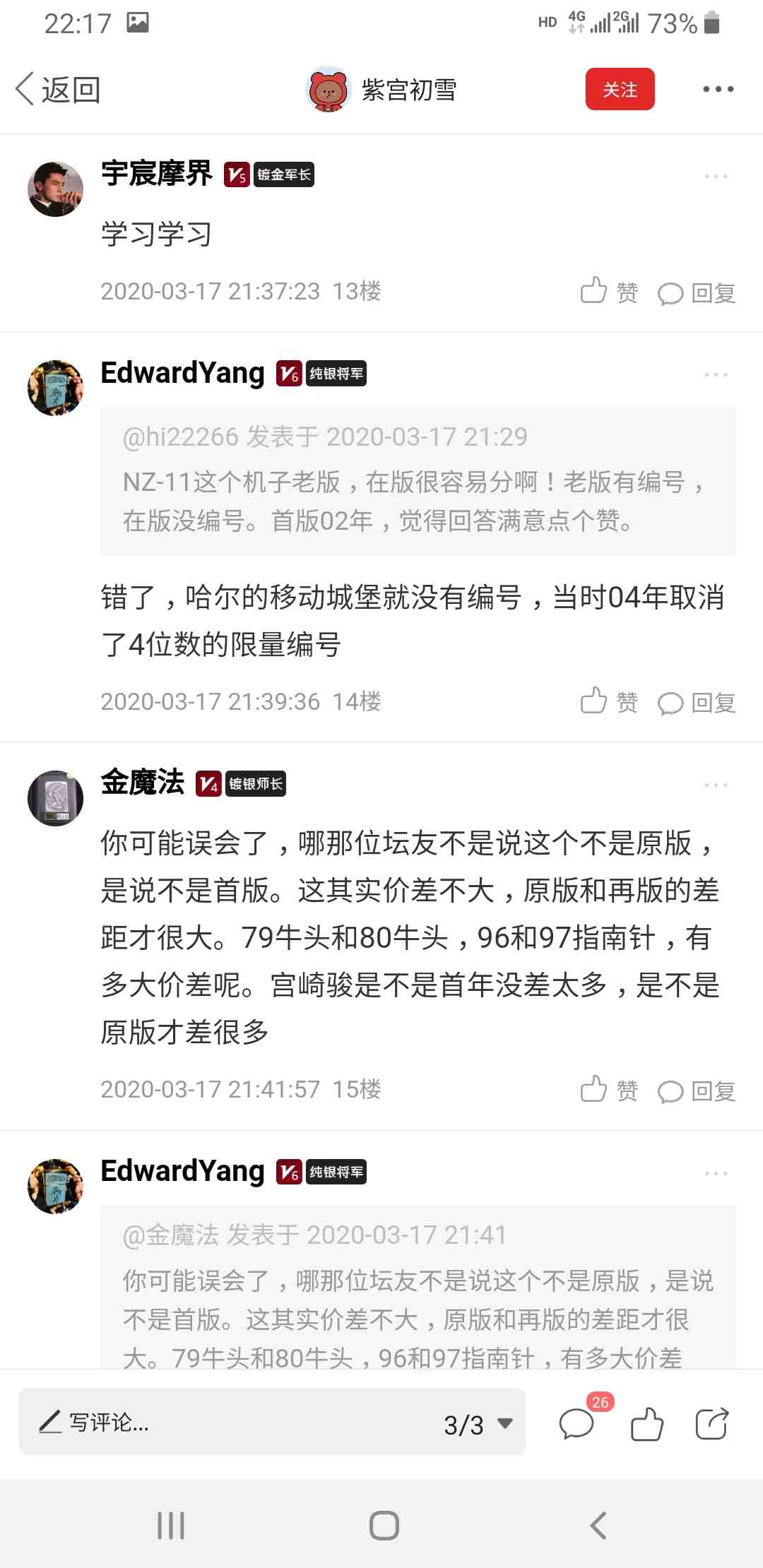763x1568 pixels.
Task: Reply to 金魔法's comment on floor 15
Action: (x=697, y=1091)
